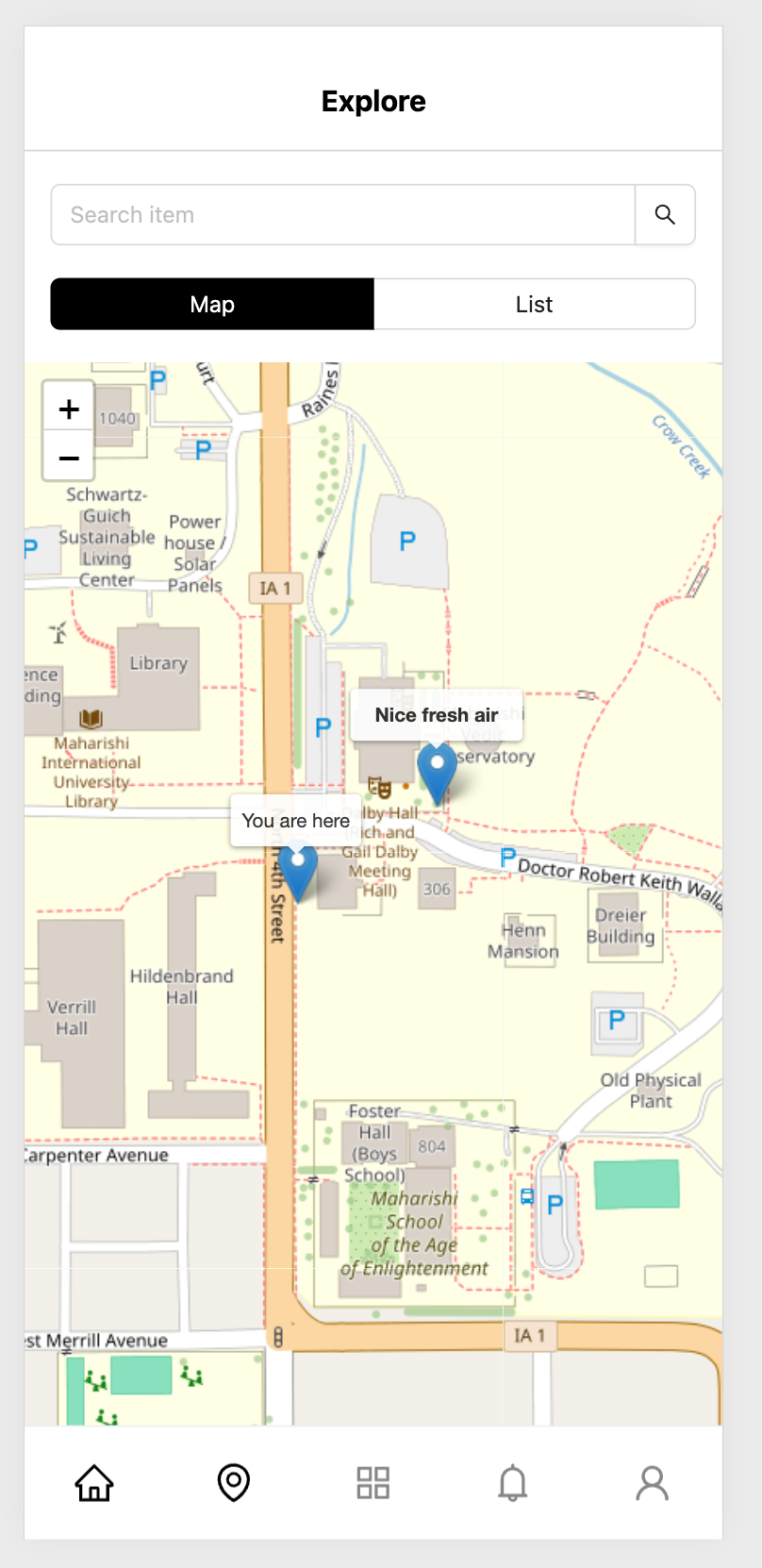762x1568 pixels.
Task: Open the notifications bell
Action: tap(513, 1483)
